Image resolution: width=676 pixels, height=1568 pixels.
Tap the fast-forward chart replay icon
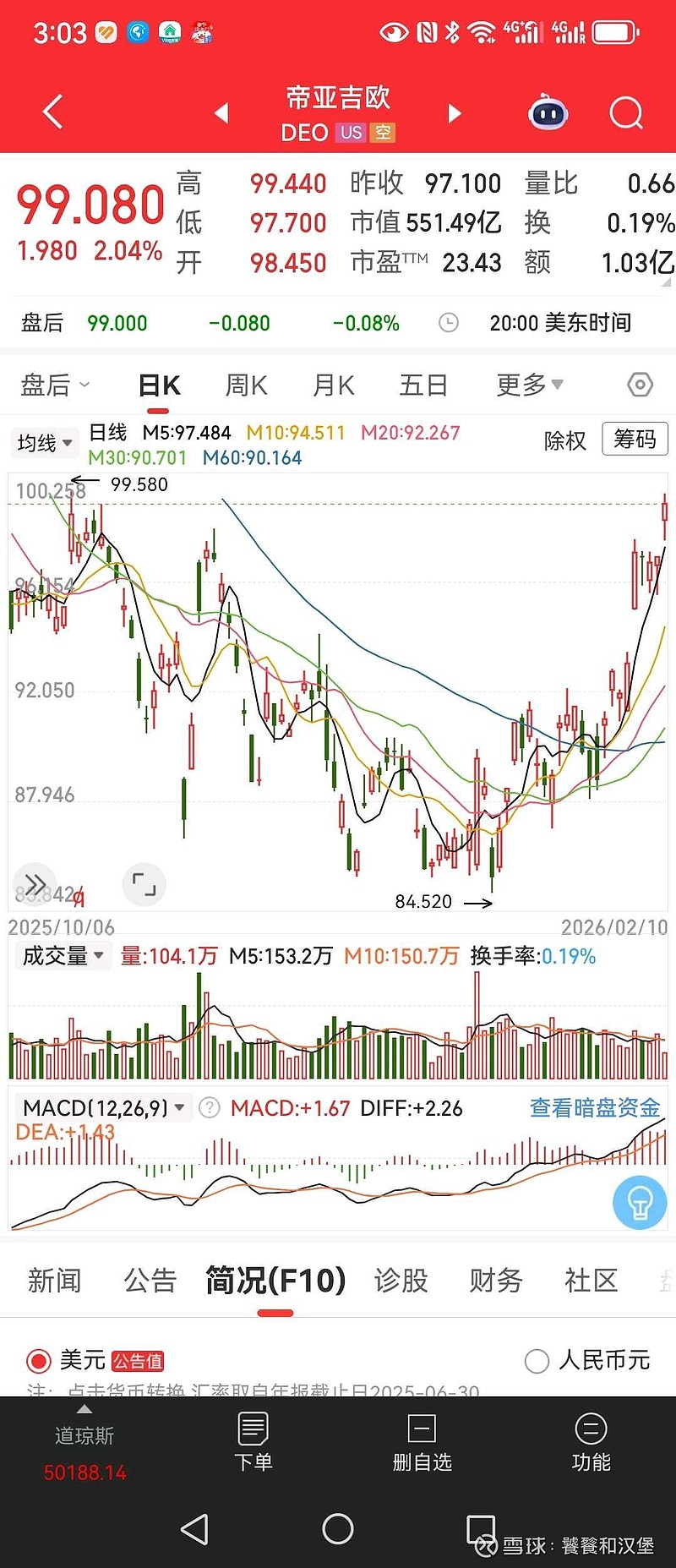coord(34,883)
